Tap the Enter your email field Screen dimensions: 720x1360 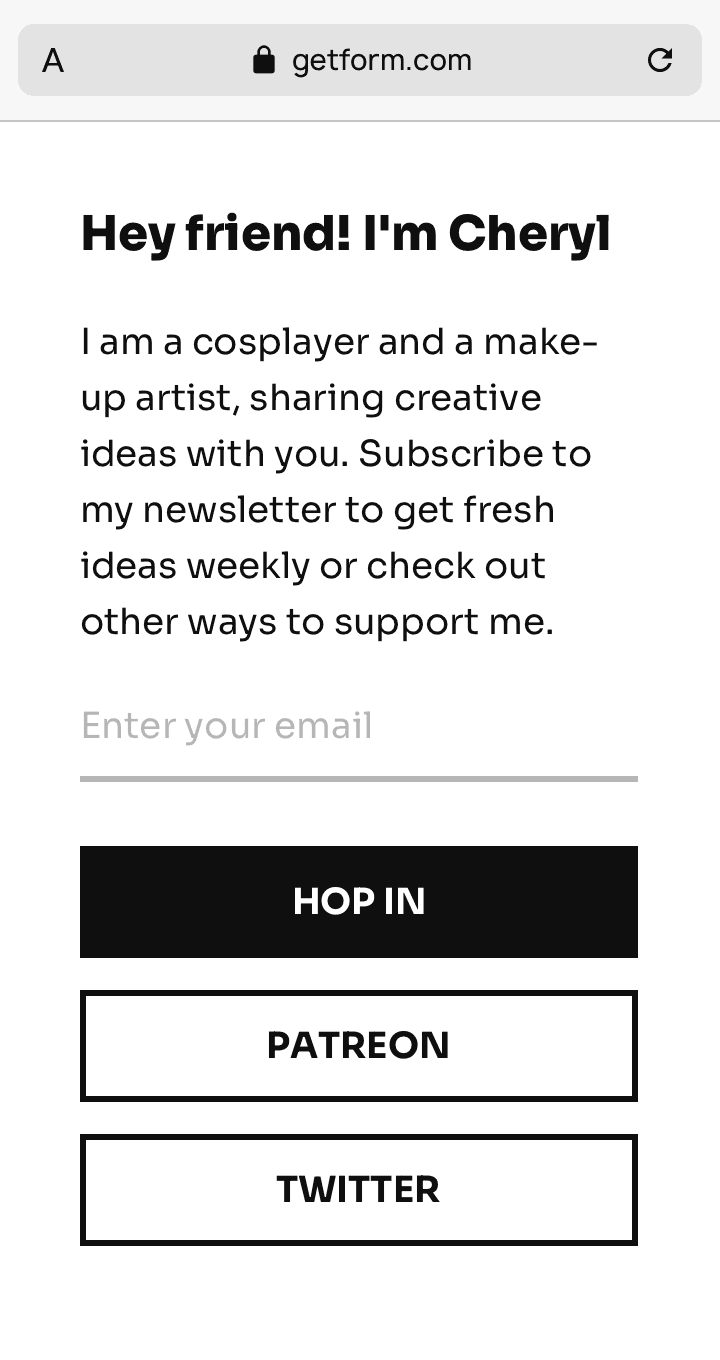click(x=358, y=727)
